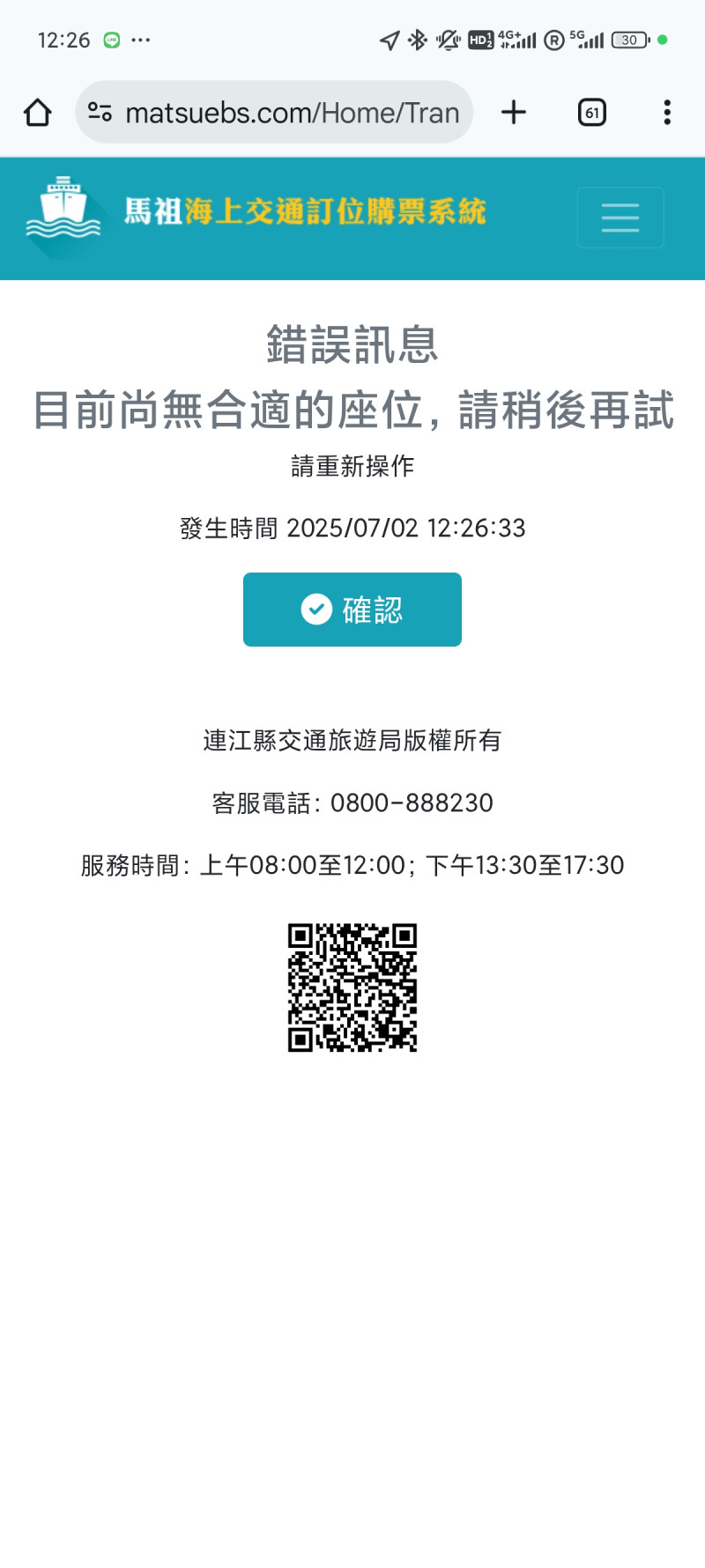Go to the browser home page

click(x=37, y=113)
